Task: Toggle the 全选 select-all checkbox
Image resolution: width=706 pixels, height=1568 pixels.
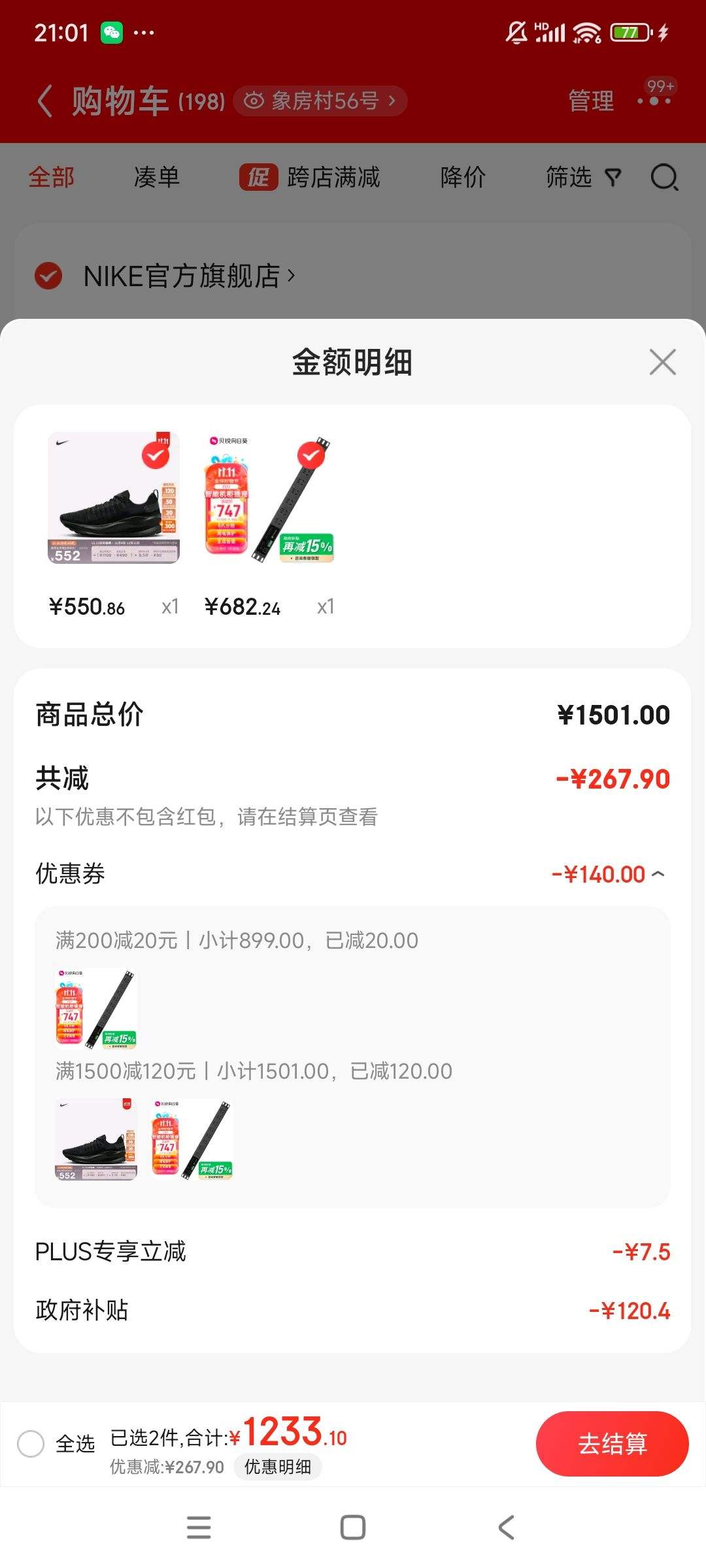Action: click(x=31, y=1443)
